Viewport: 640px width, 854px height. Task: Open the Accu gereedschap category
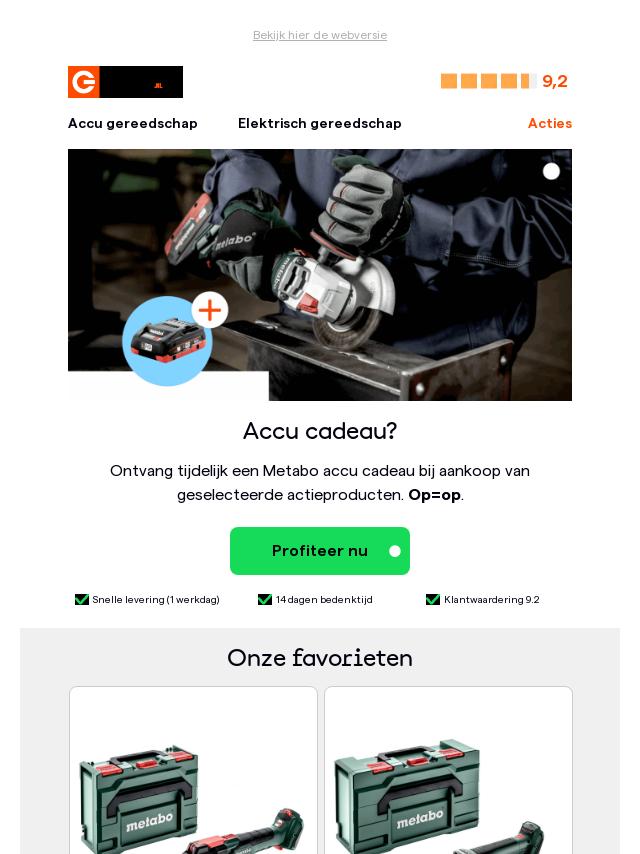pos(133,123)
